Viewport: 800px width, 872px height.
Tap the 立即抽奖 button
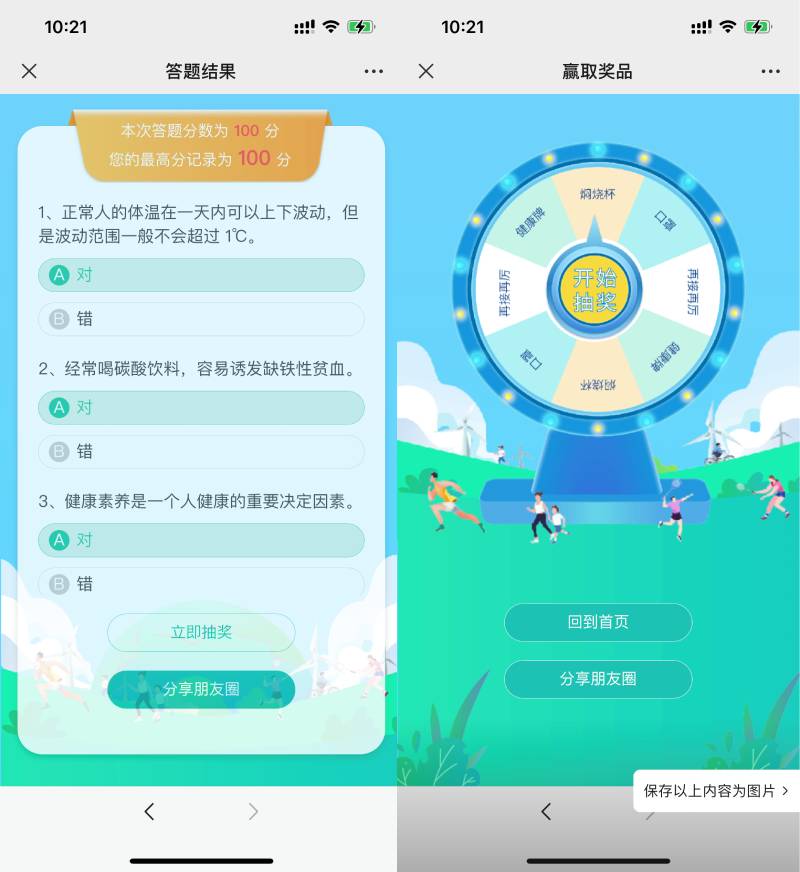pos(201,632)
